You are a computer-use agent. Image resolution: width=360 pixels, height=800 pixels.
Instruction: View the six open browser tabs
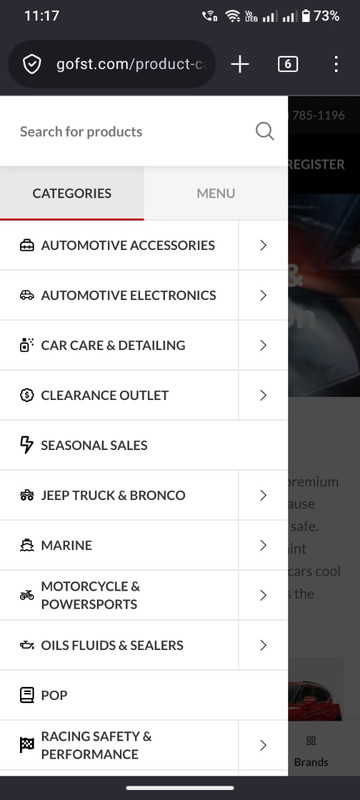pos(288,64)
